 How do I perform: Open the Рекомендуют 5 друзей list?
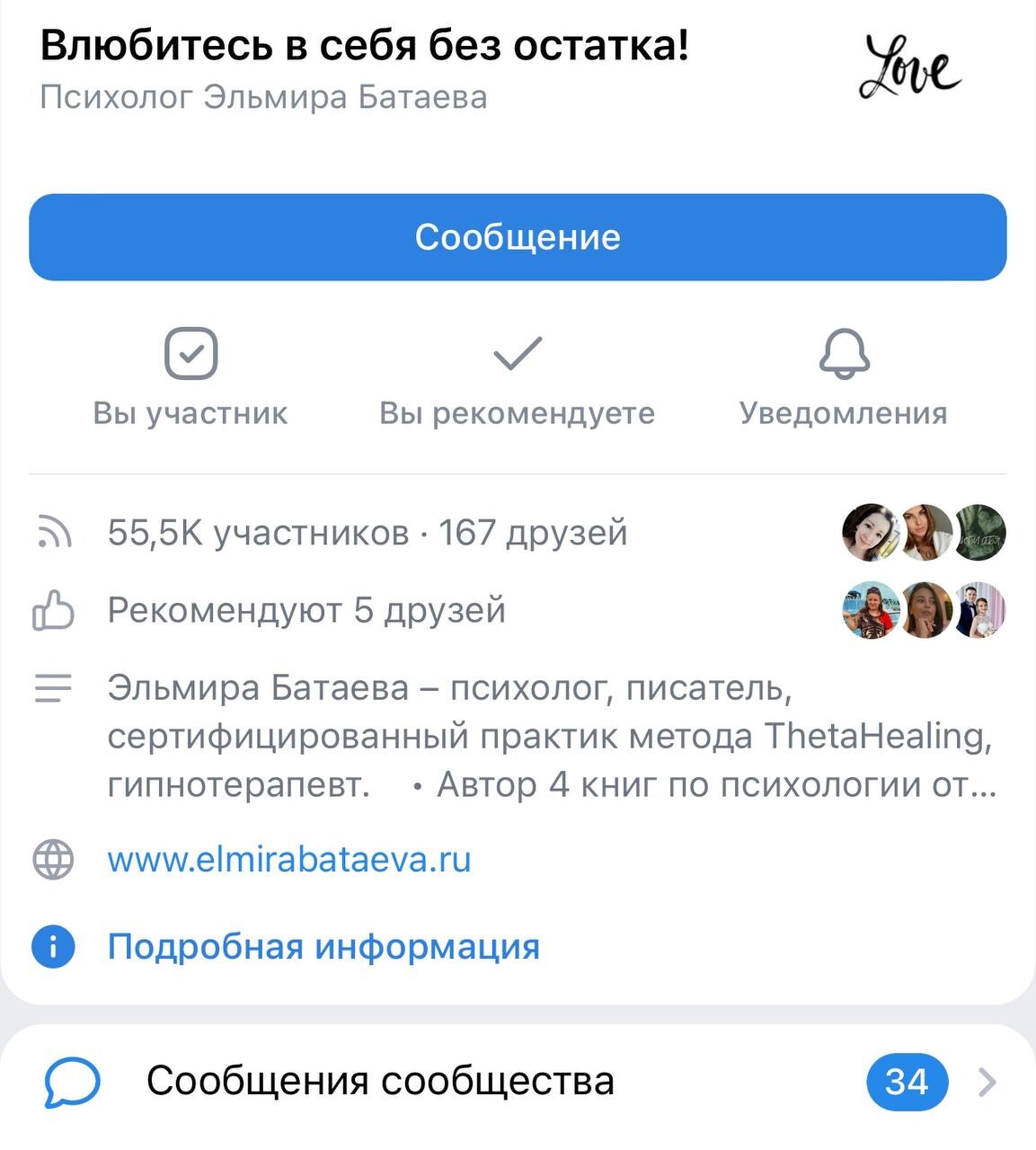306,611
